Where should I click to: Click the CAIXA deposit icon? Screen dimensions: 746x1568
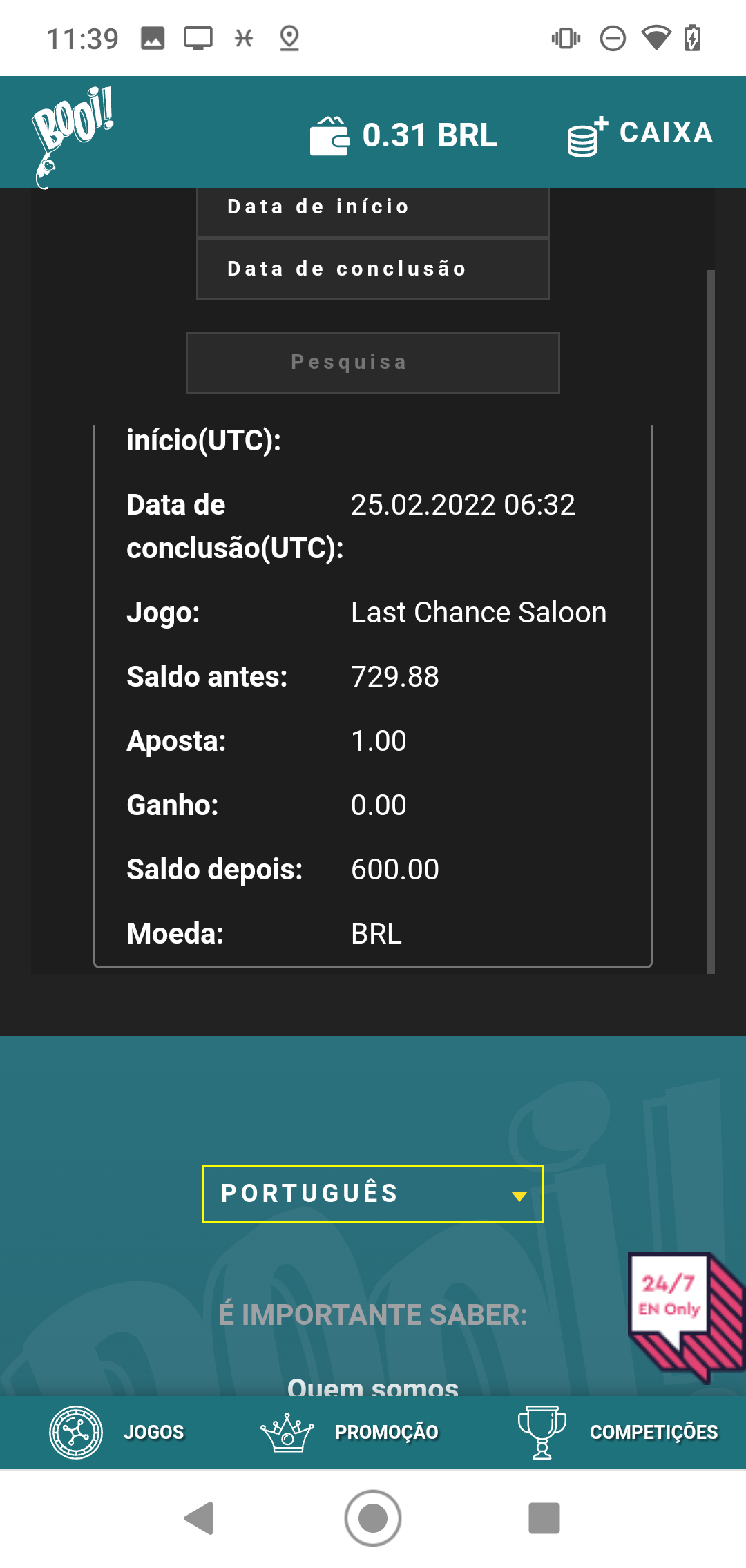[x=584, y=135]
